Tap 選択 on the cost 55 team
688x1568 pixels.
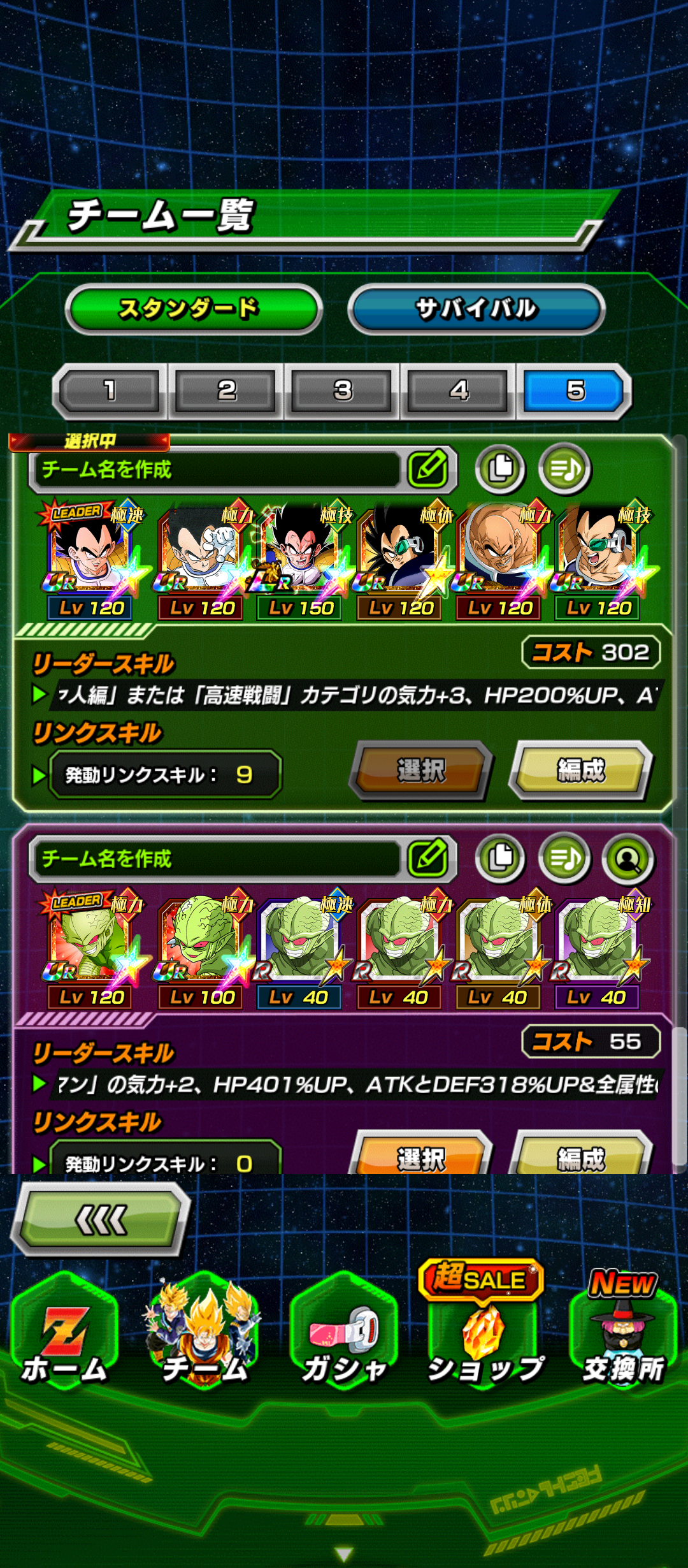click(x=420, y=1157)
